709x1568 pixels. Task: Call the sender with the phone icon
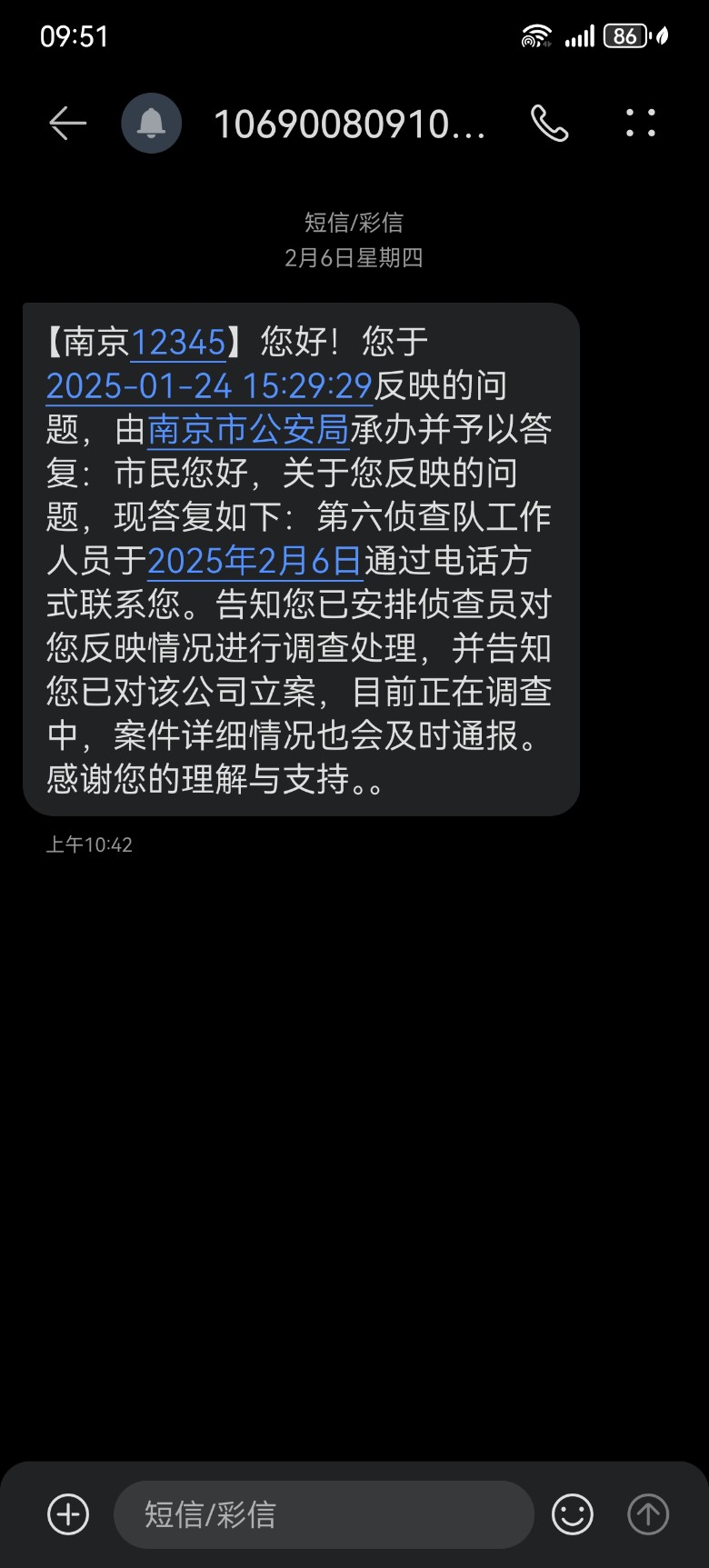tap(549, 124)
